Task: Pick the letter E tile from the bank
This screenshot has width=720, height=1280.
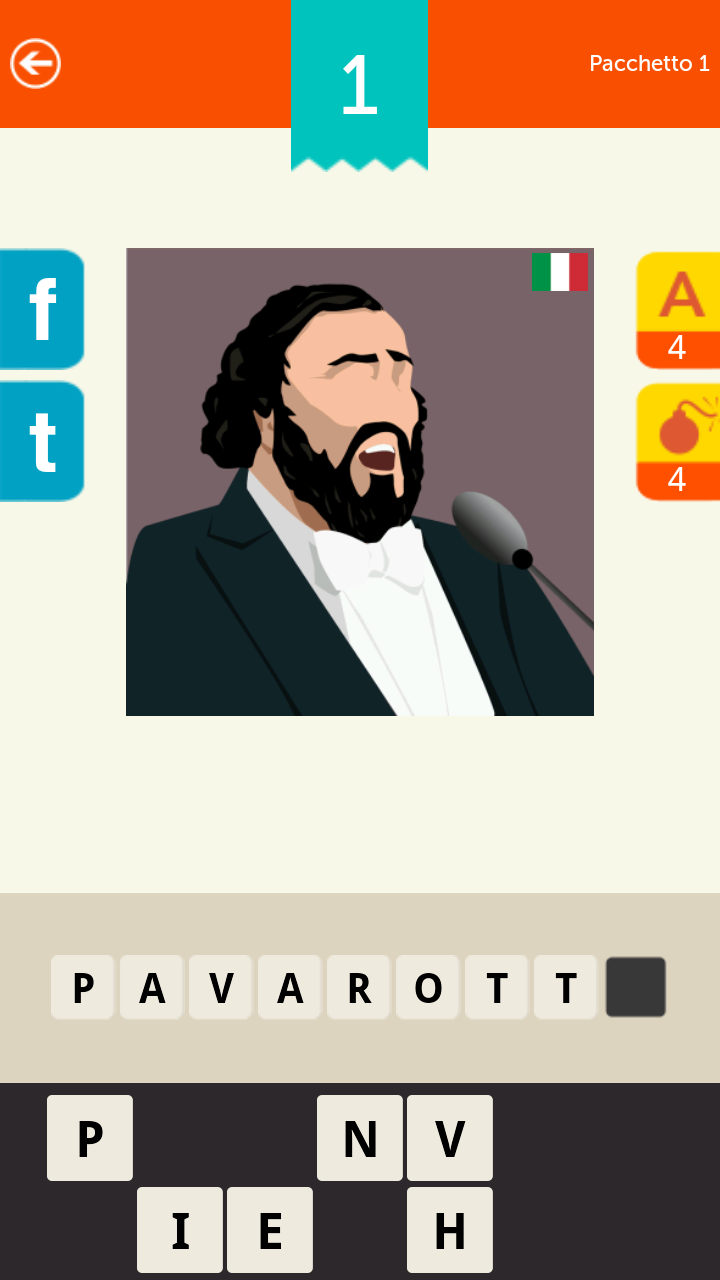Action: pyautogui.click(x=270, y=1230)
